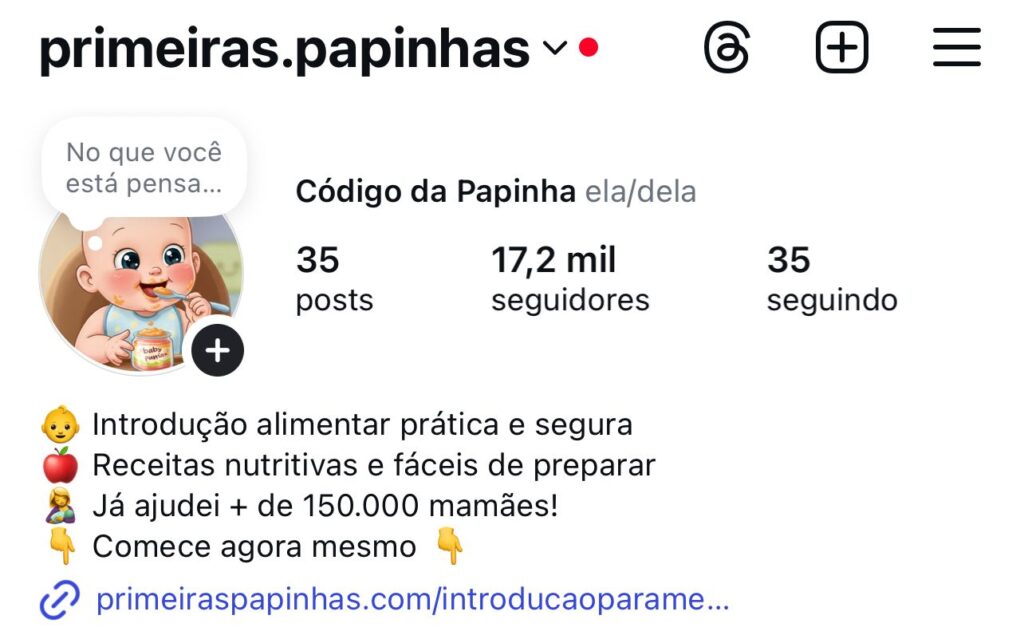The image size is (1024, 643).
Task: Open the account switcher next to primeiras.papinhas
Action: (555, 47)
